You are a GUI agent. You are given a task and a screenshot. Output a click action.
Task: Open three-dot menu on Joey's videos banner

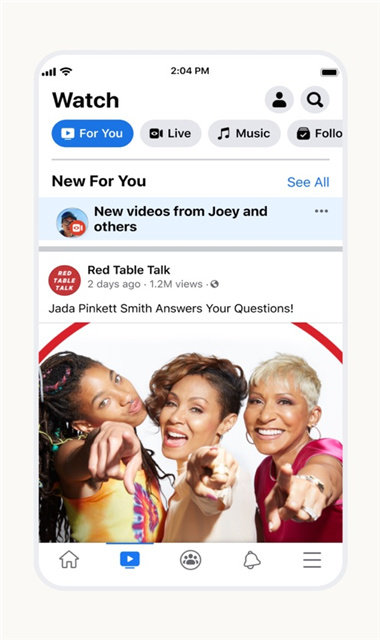point(321,211)
